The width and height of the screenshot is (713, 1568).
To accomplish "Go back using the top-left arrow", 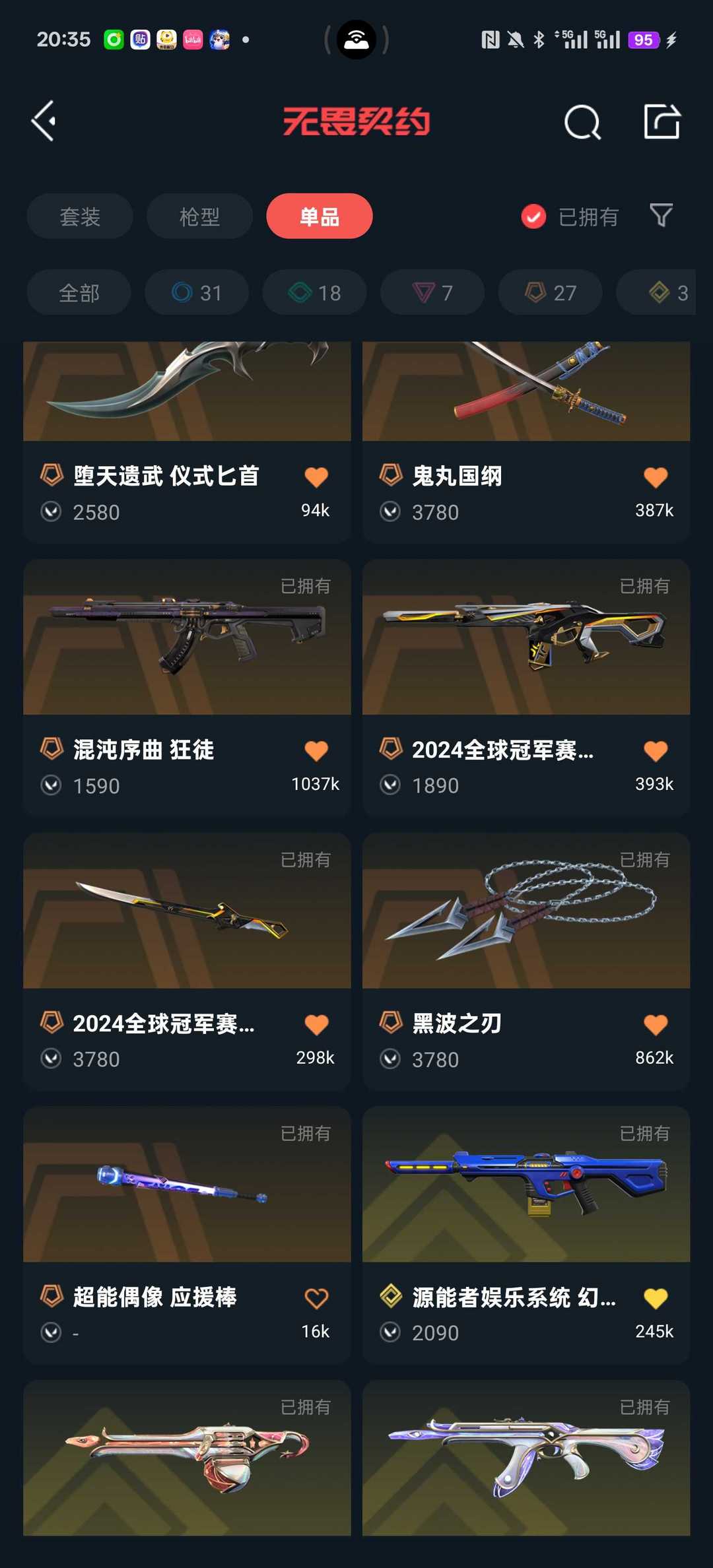I will [44, 121].
